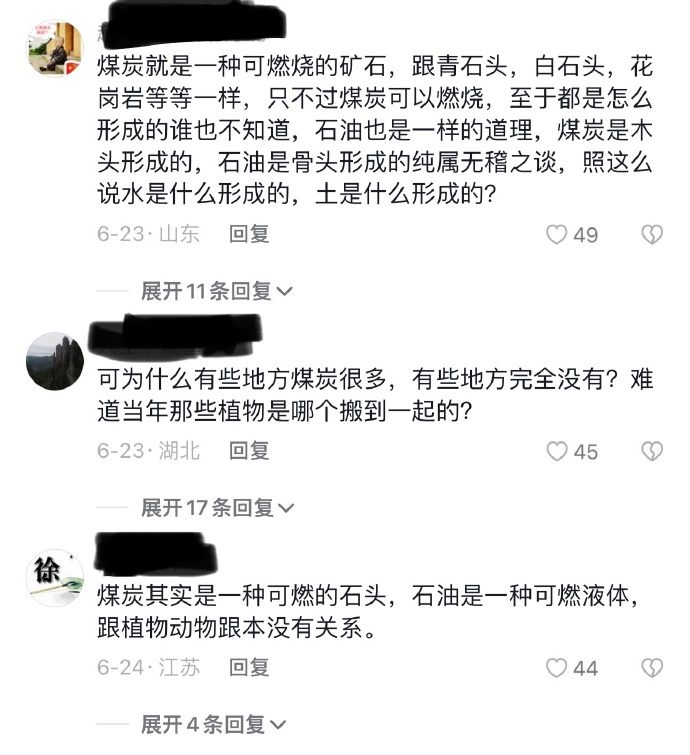
Task: Like the 6-24 江苏 comment
Action: point(557,668)
